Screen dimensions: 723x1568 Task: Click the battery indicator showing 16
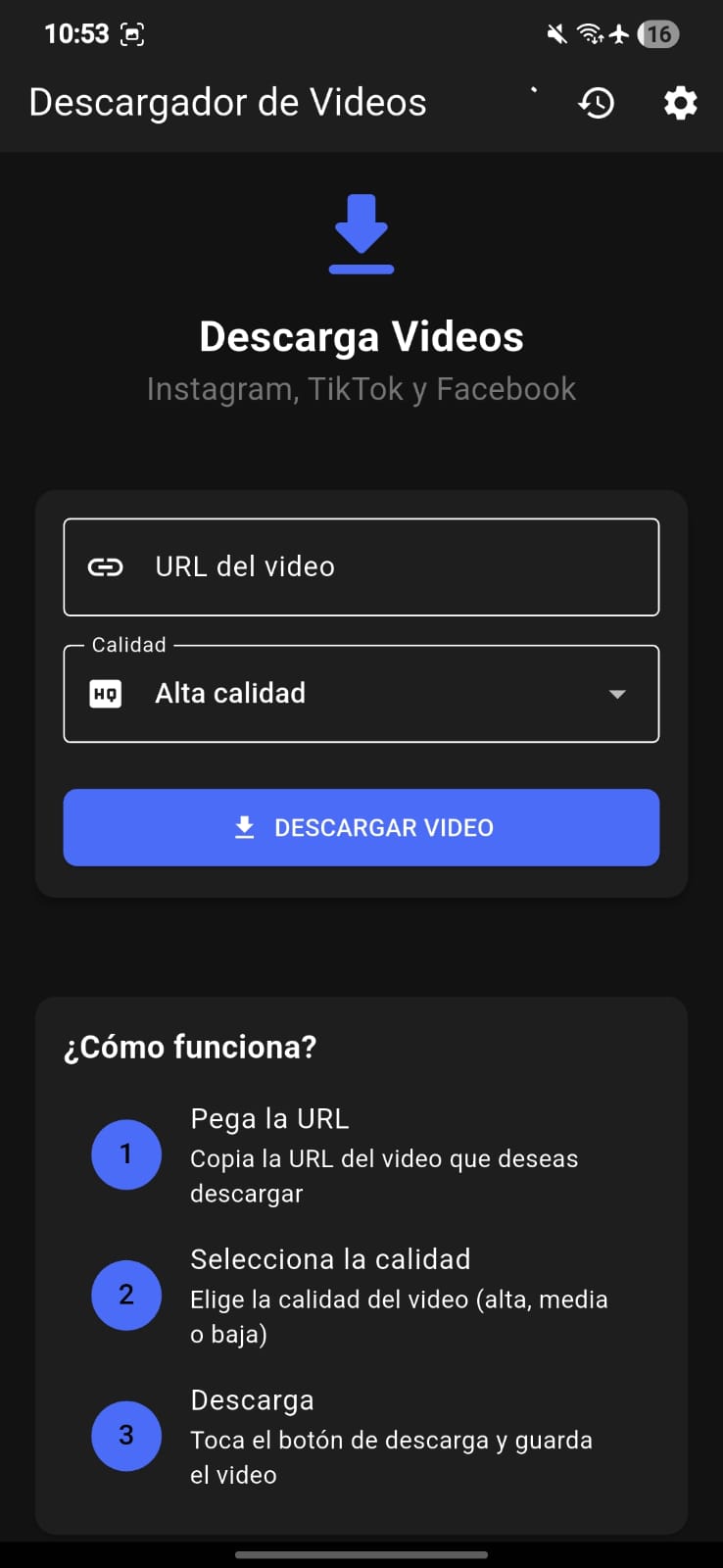pyautogui.click(x=658, y=33)
